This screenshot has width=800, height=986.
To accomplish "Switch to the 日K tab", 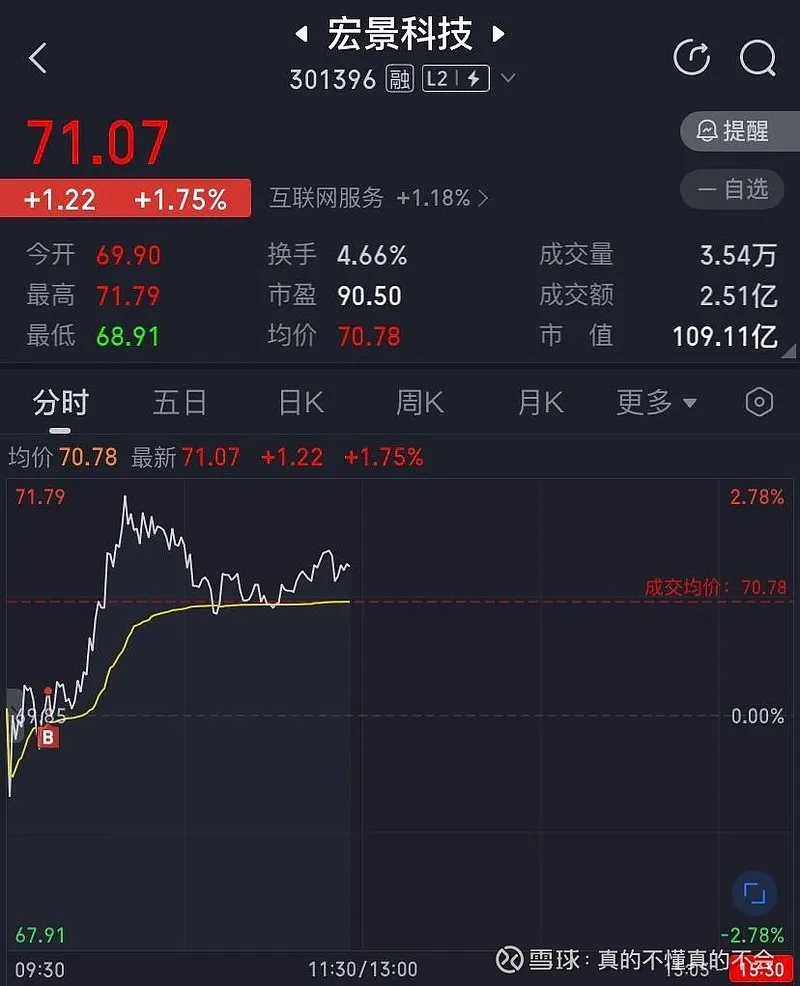I will point(301,403).
